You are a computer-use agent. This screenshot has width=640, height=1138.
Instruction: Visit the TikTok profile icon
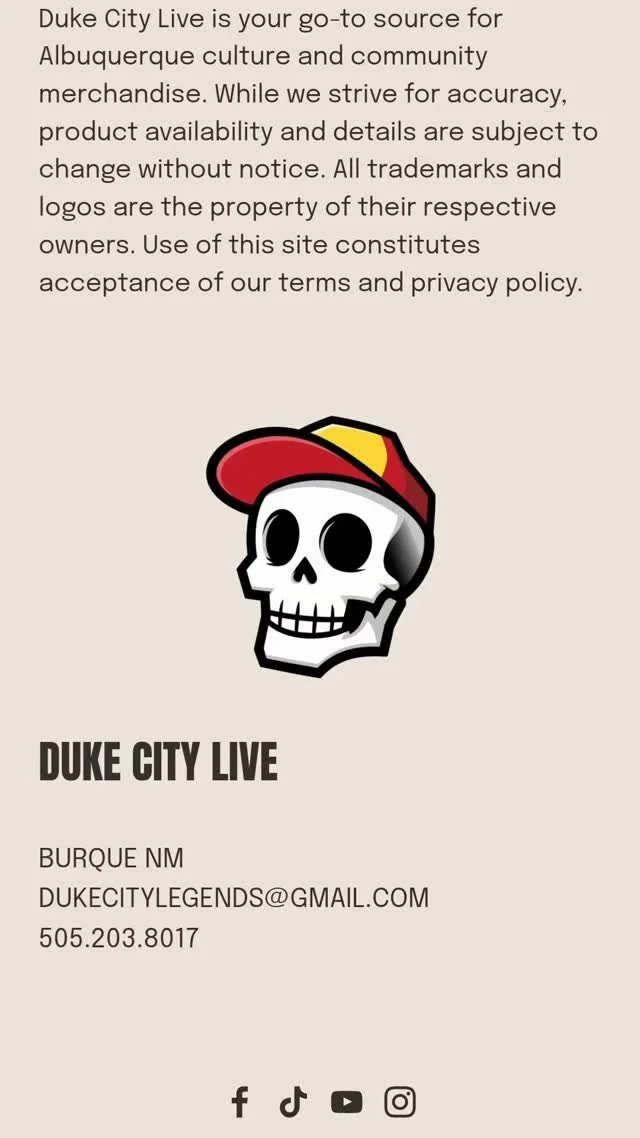[293, 1102]
